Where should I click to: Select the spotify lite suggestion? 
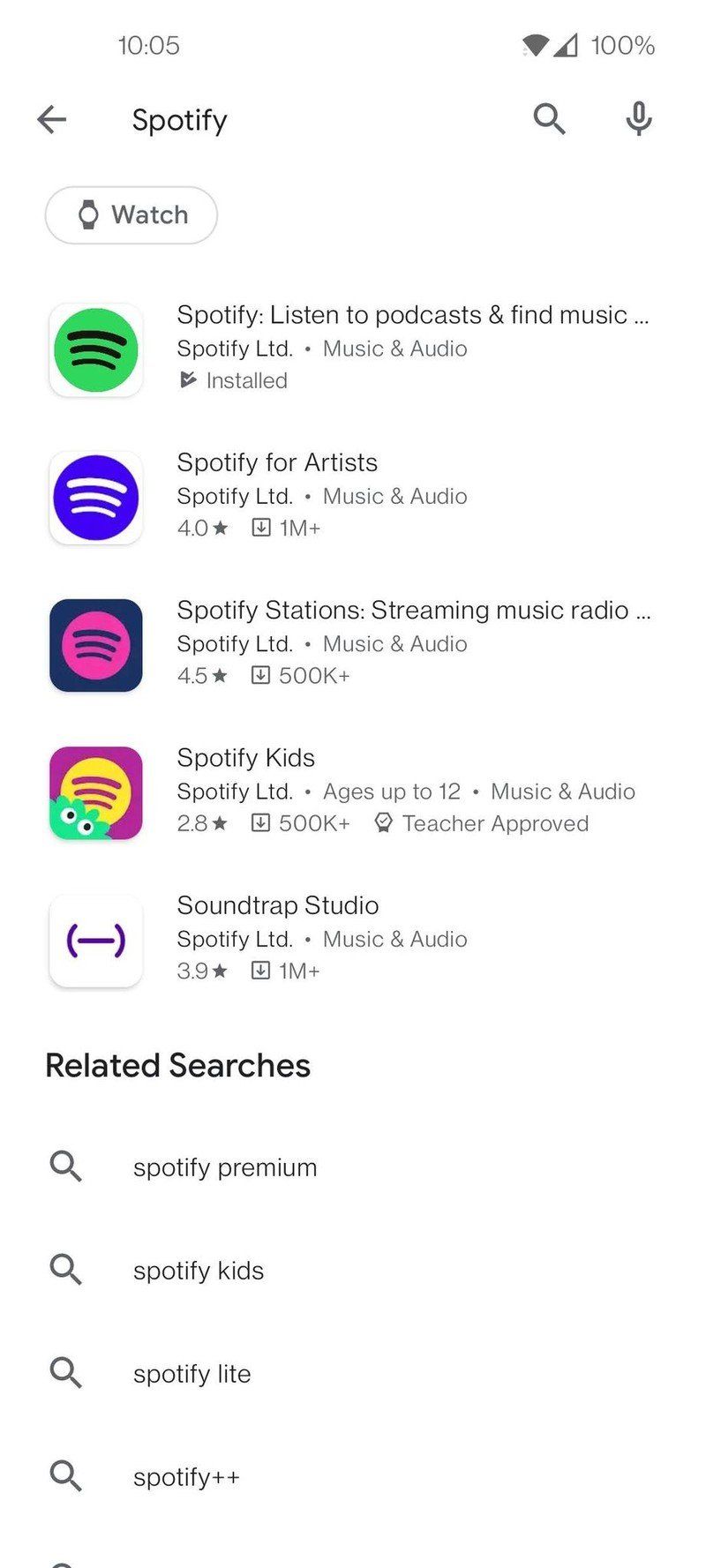(x=192, y=1374)
